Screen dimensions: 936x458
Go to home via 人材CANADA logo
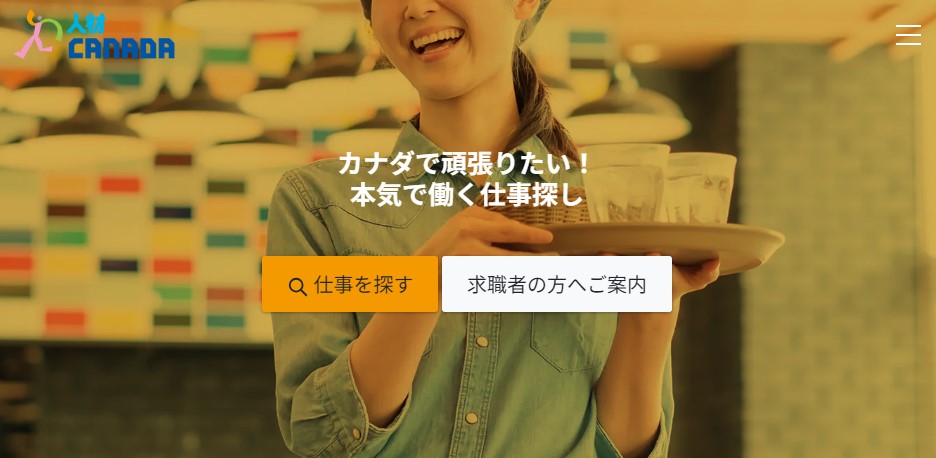tap(95, 35)
